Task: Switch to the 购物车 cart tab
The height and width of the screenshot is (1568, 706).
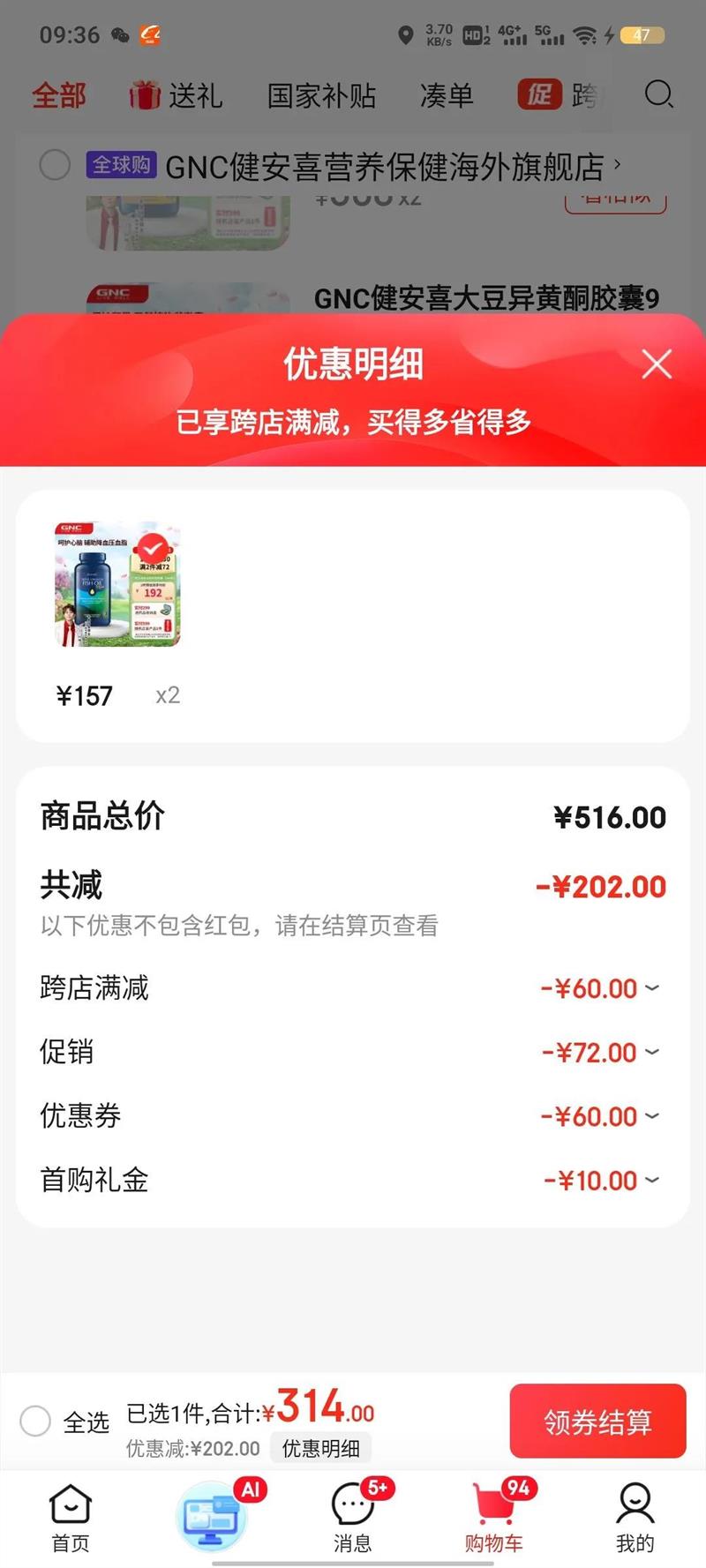Action: (494, 1518)
